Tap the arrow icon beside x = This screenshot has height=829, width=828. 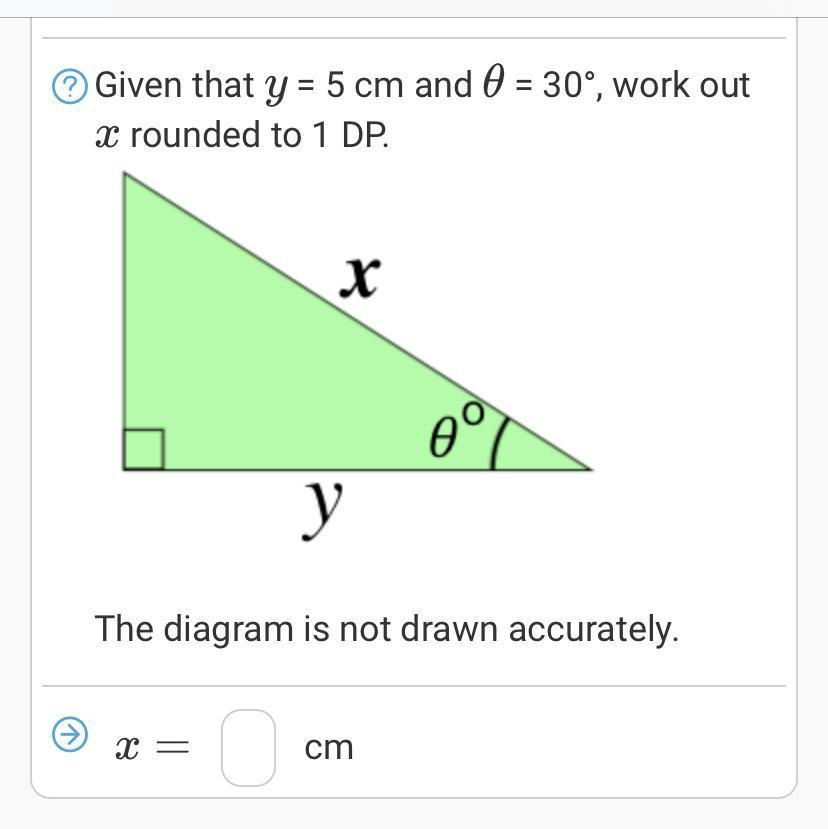(70, 734)
